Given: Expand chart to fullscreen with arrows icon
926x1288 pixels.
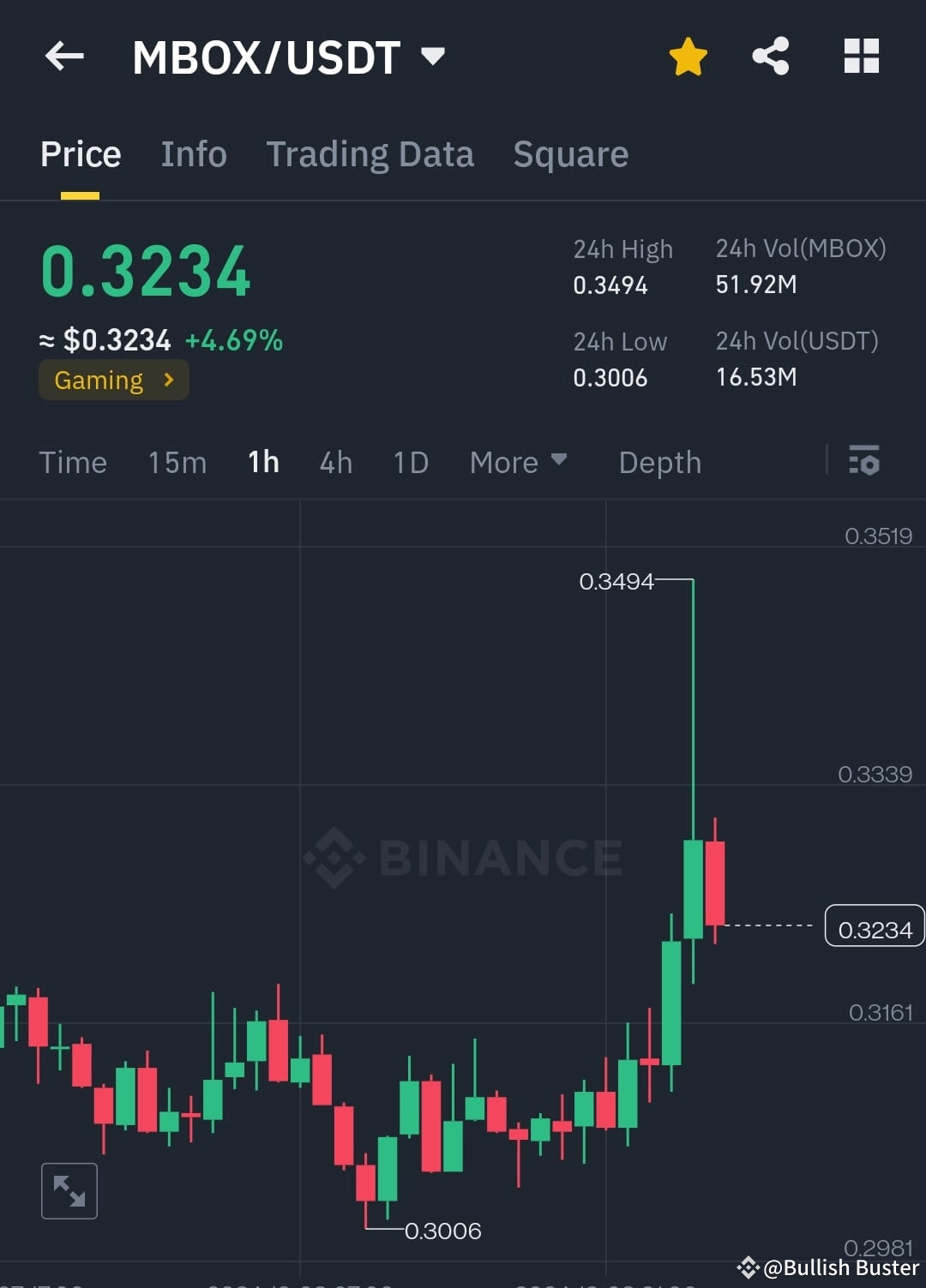Looking at the screenshot, I should pos(69,1190).
